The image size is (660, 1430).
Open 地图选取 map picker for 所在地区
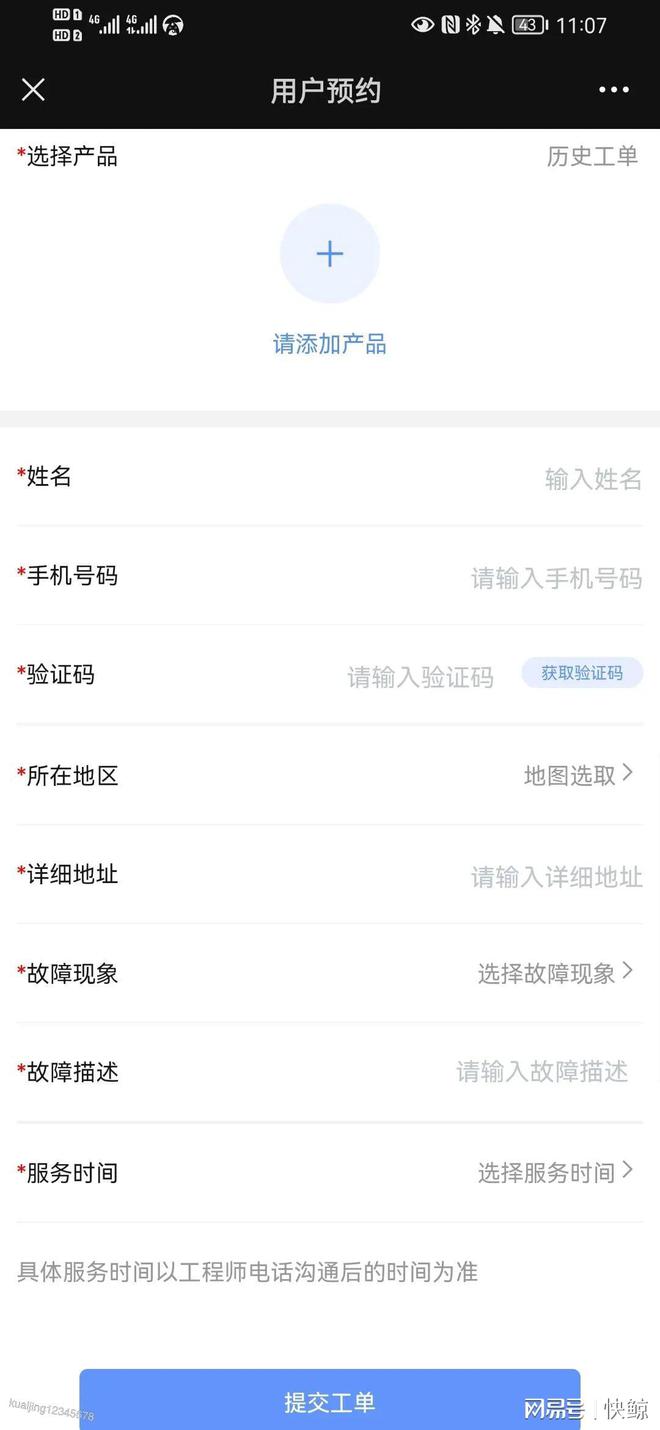point(577,775)
